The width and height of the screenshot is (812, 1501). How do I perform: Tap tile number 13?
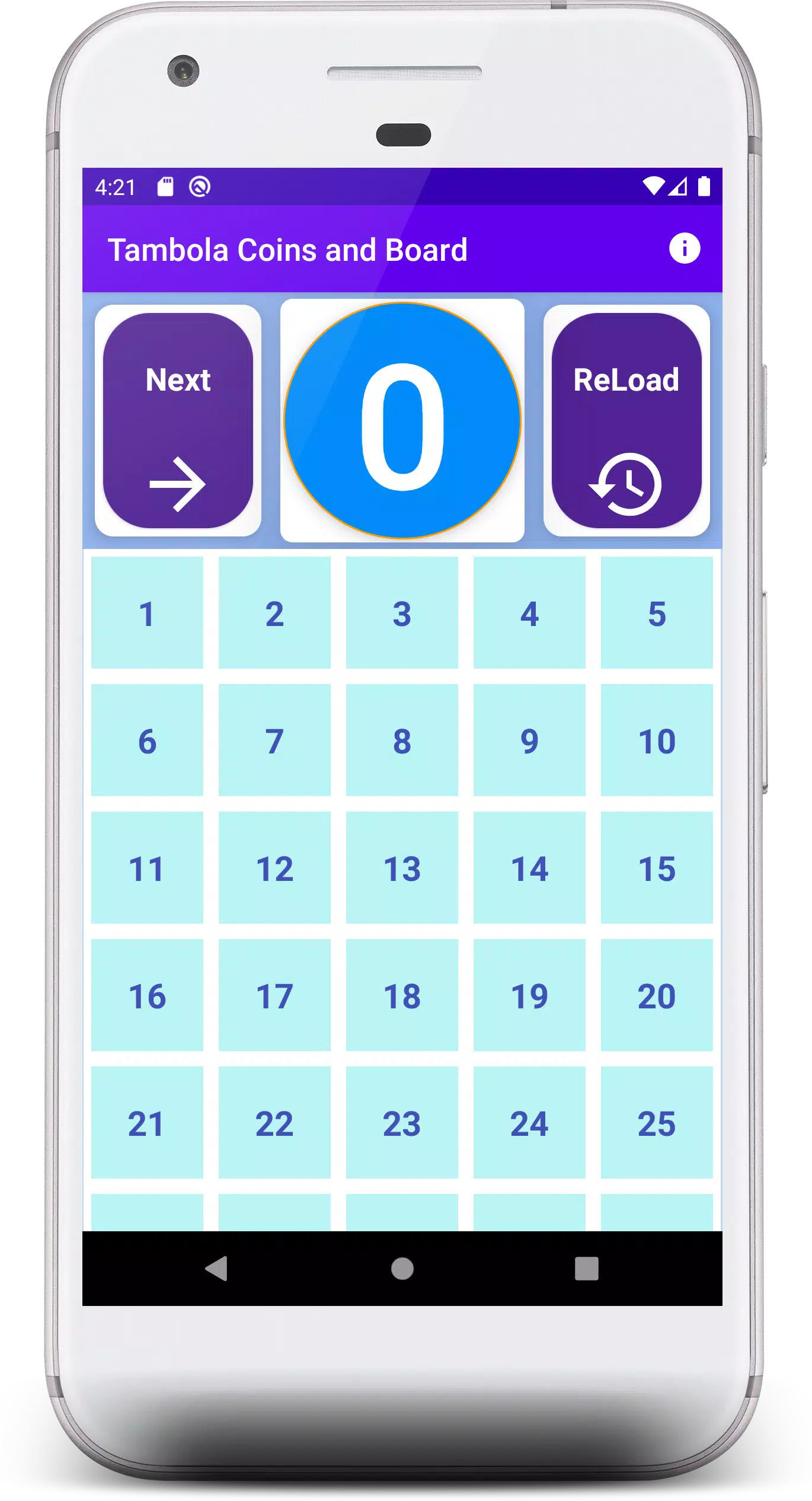(402, 867)
